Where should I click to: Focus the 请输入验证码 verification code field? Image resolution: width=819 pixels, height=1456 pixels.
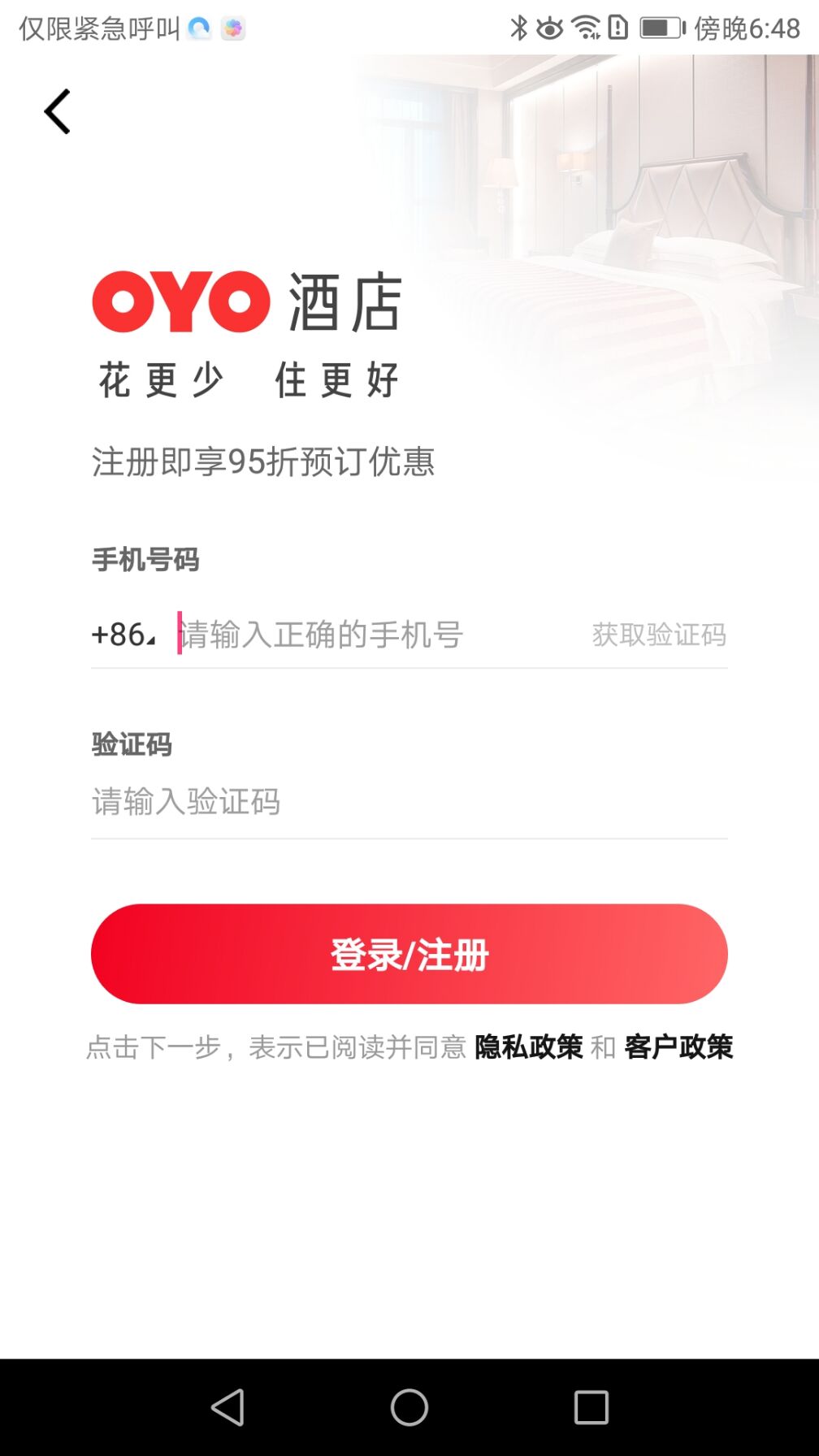coord(406,802)
